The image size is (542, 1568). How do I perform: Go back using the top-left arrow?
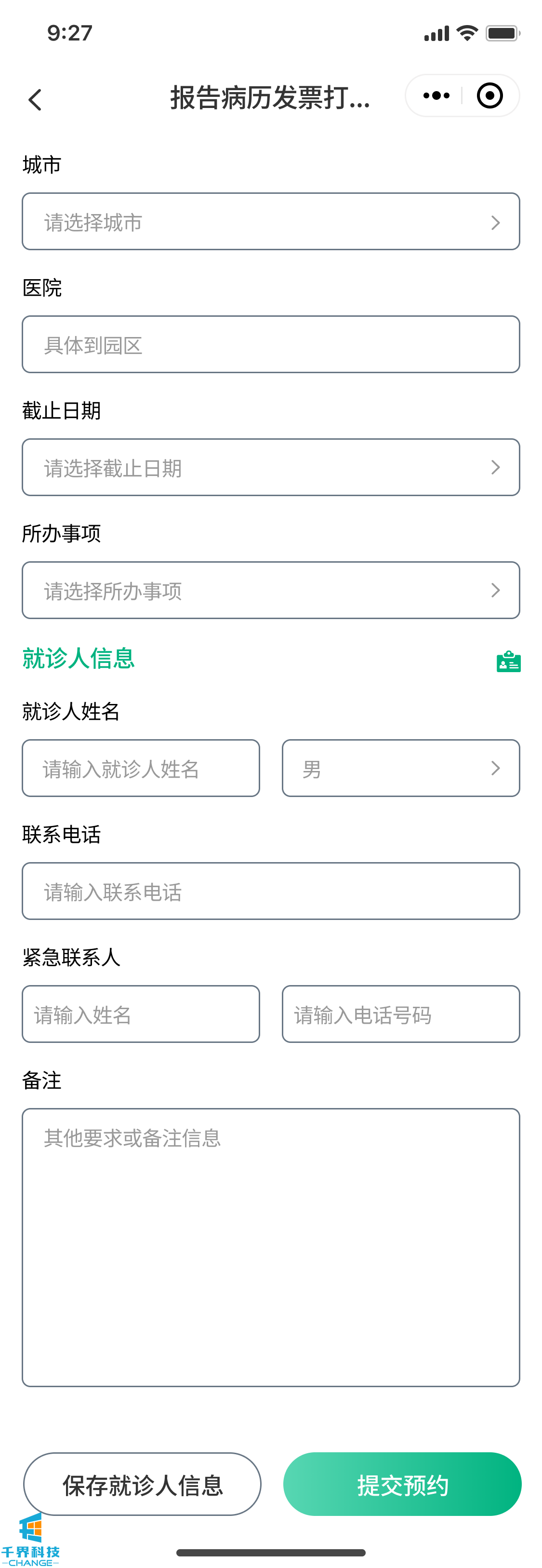(x=35, y=99)
